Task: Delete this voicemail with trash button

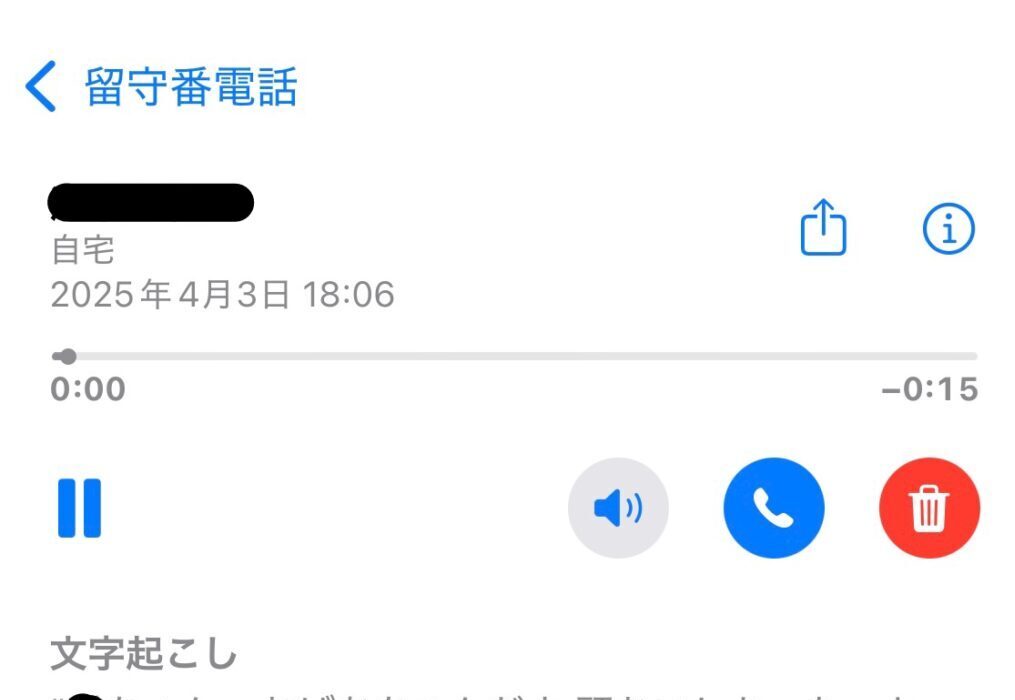Action: [928, 508]
